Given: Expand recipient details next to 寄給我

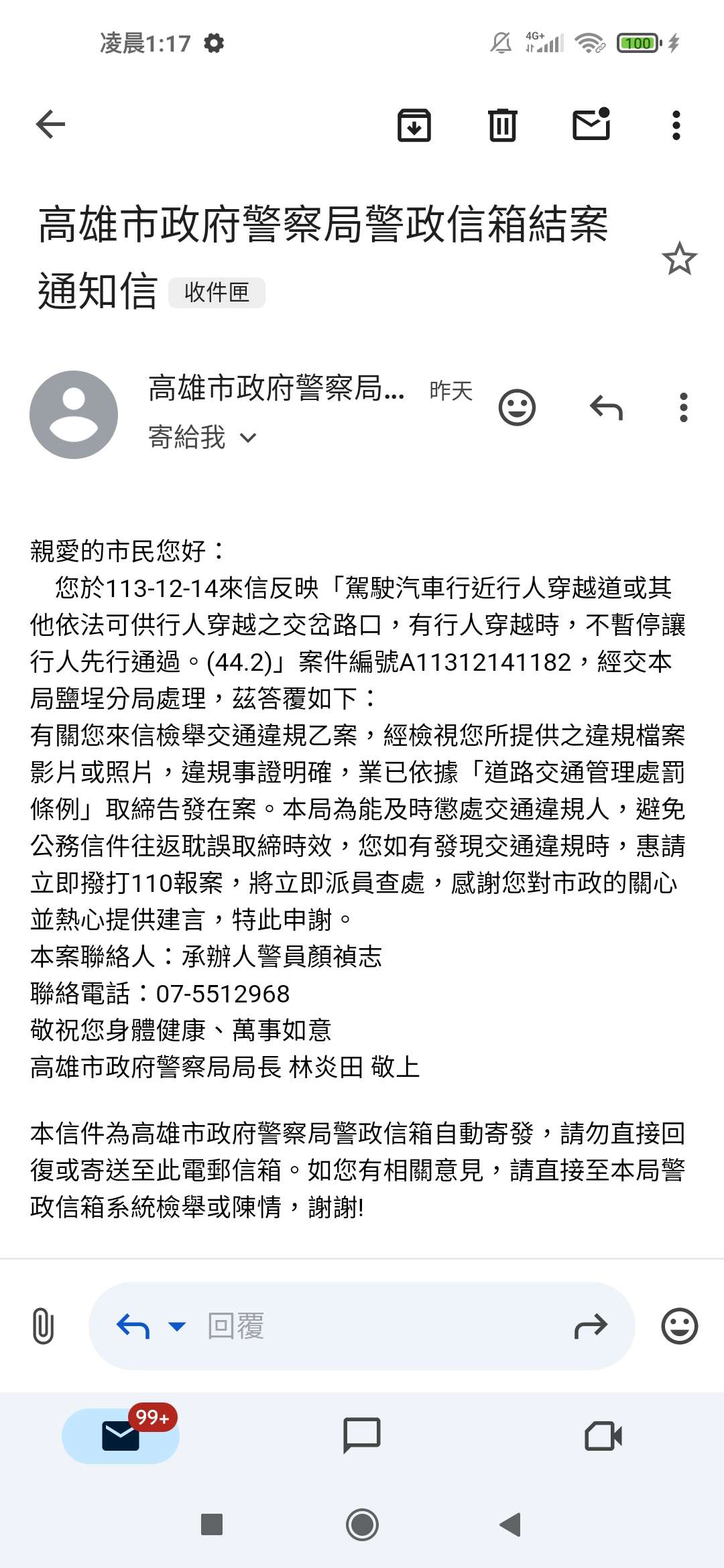Looking at the screenshot, I should [248, 438].
